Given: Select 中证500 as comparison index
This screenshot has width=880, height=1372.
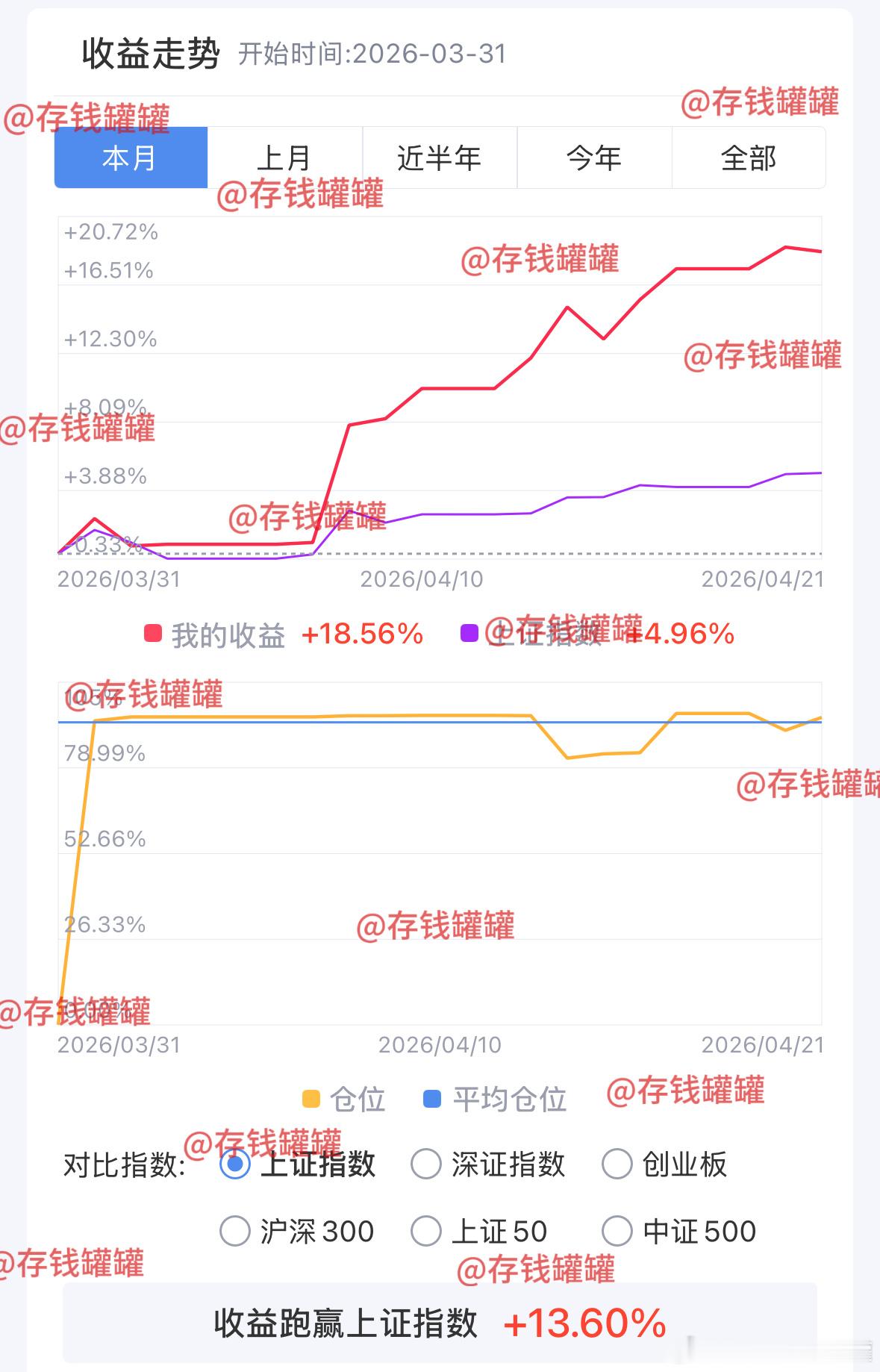Looking at the screenshot, I should (617, 1231).
